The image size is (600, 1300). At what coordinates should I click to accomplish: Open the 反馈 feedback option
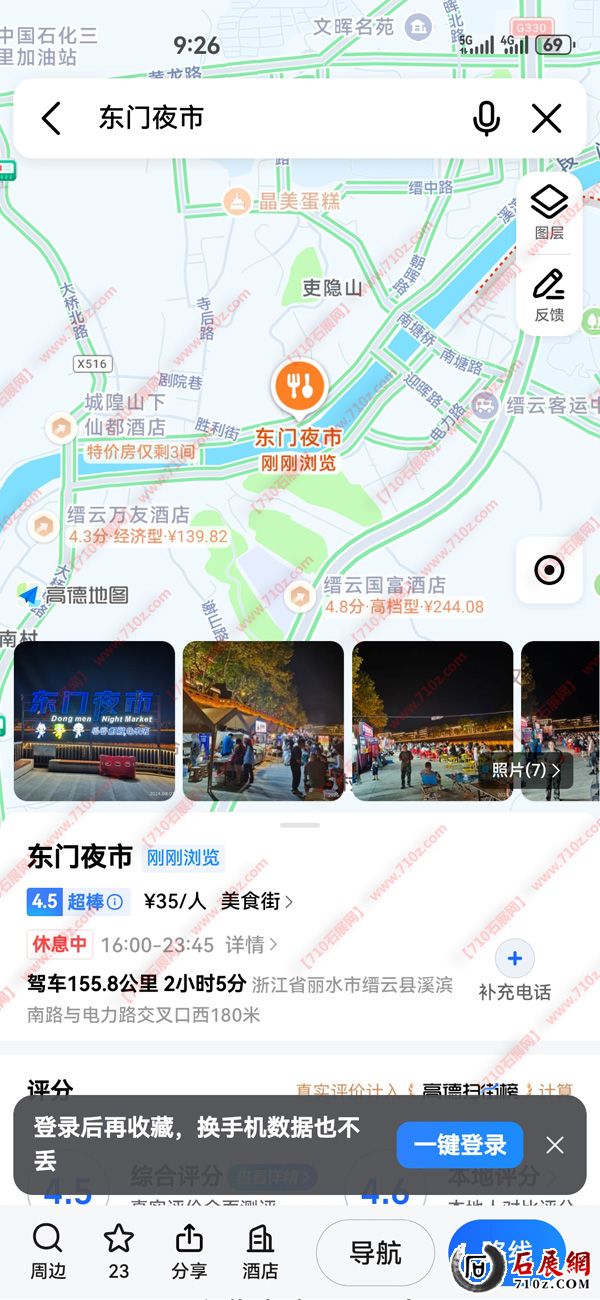(x=549, y=295)
